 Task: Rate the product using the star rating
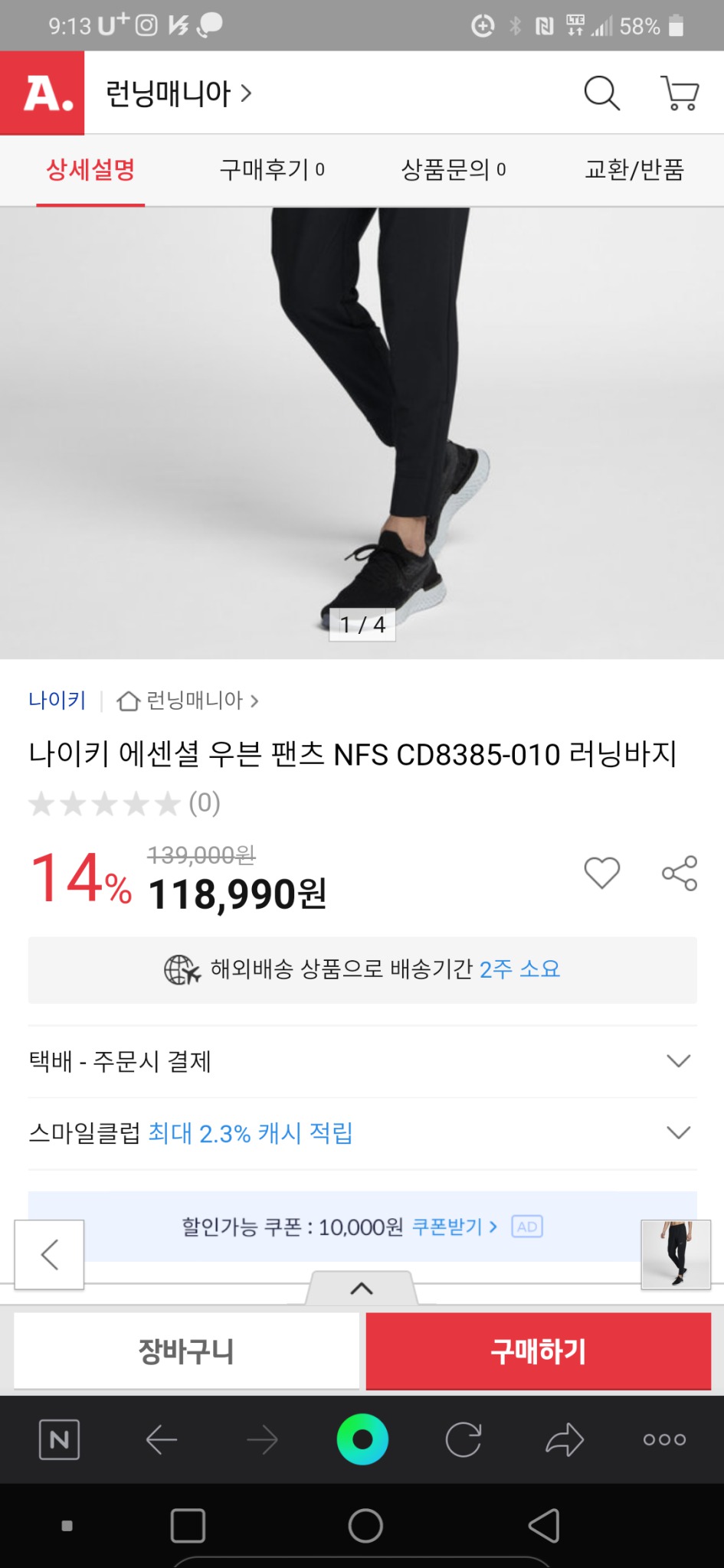pyautogui.click(x=103, y=803)
